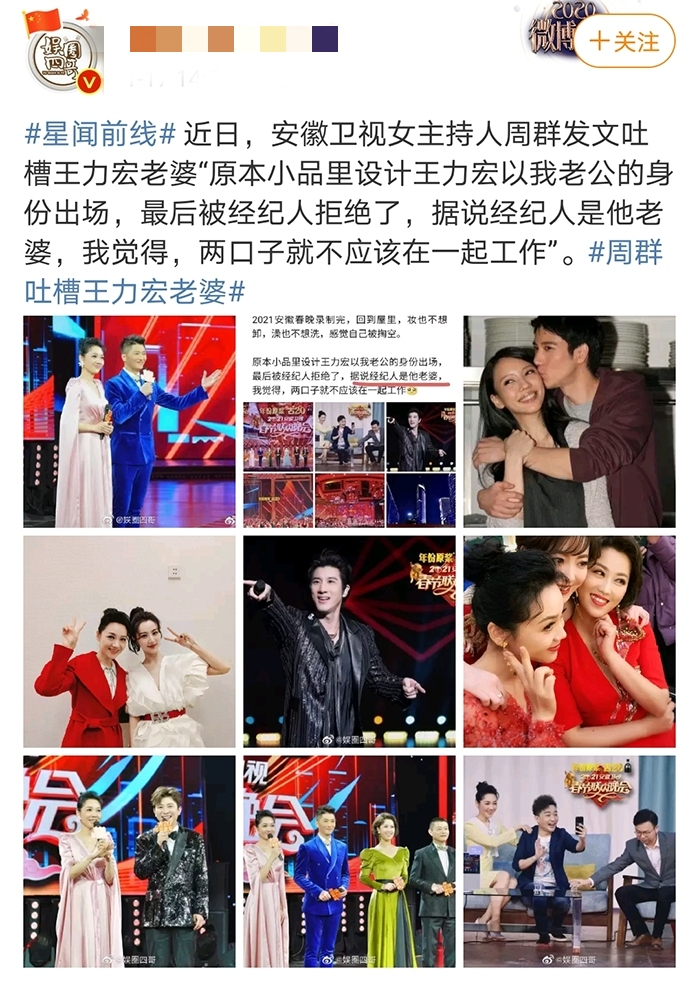Viewport: 699px width, 1000px height.
Task: Open photo of two women making peace signs
Action: pos(130,641)
